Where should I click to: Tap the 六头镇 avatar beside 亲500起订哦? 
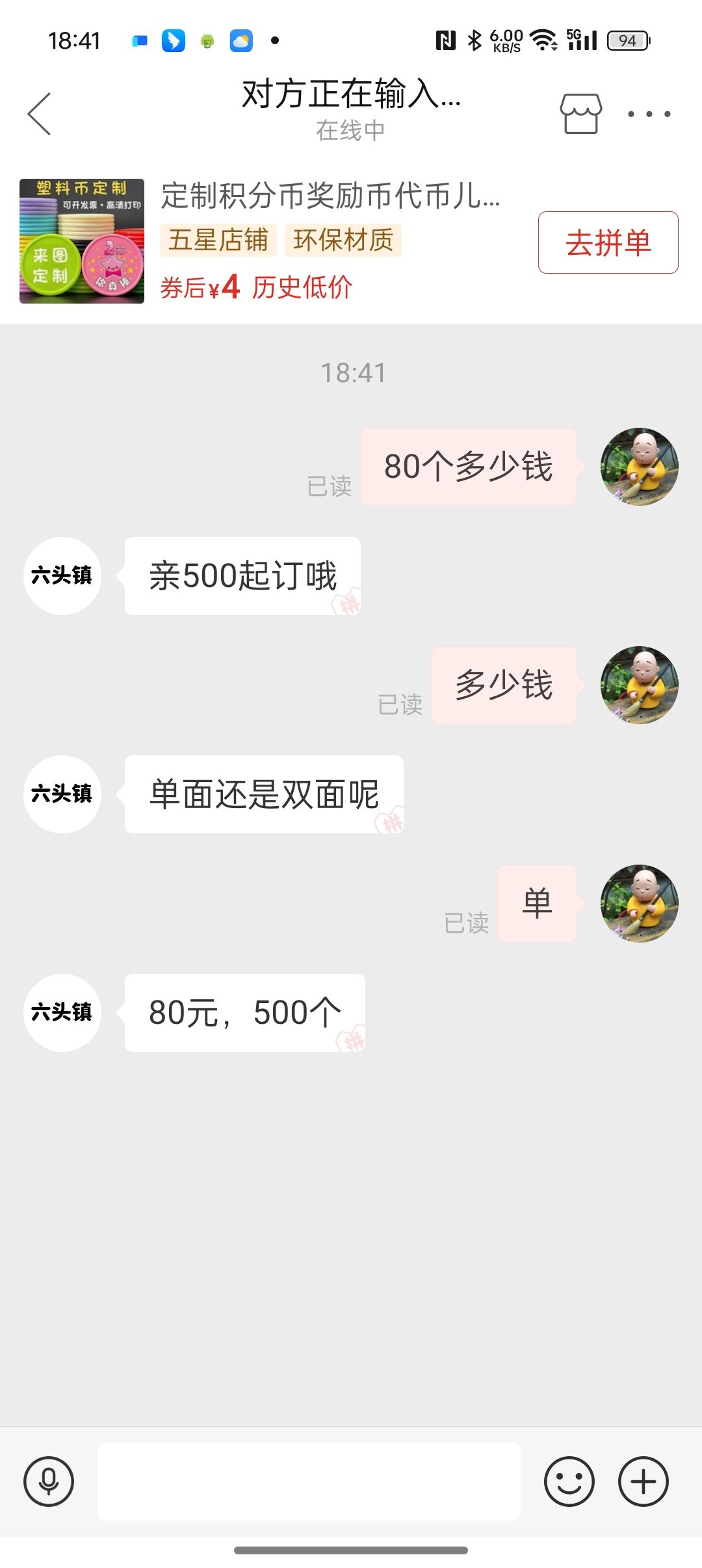click(x=62, y=576)
